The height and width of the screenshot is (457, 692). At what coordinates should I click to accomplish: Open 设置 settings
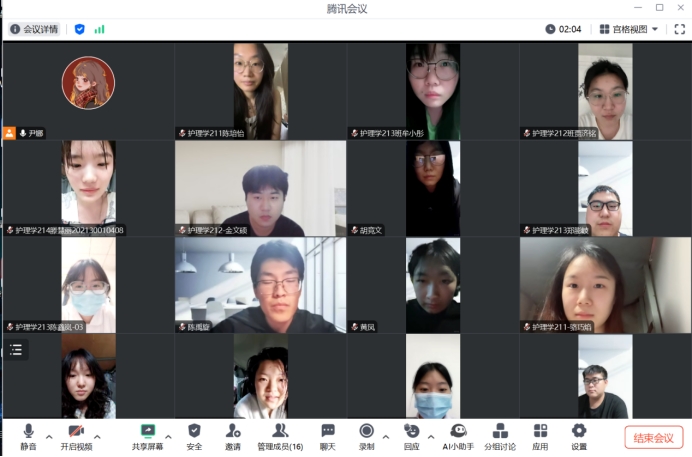click(x=579, y=435)
